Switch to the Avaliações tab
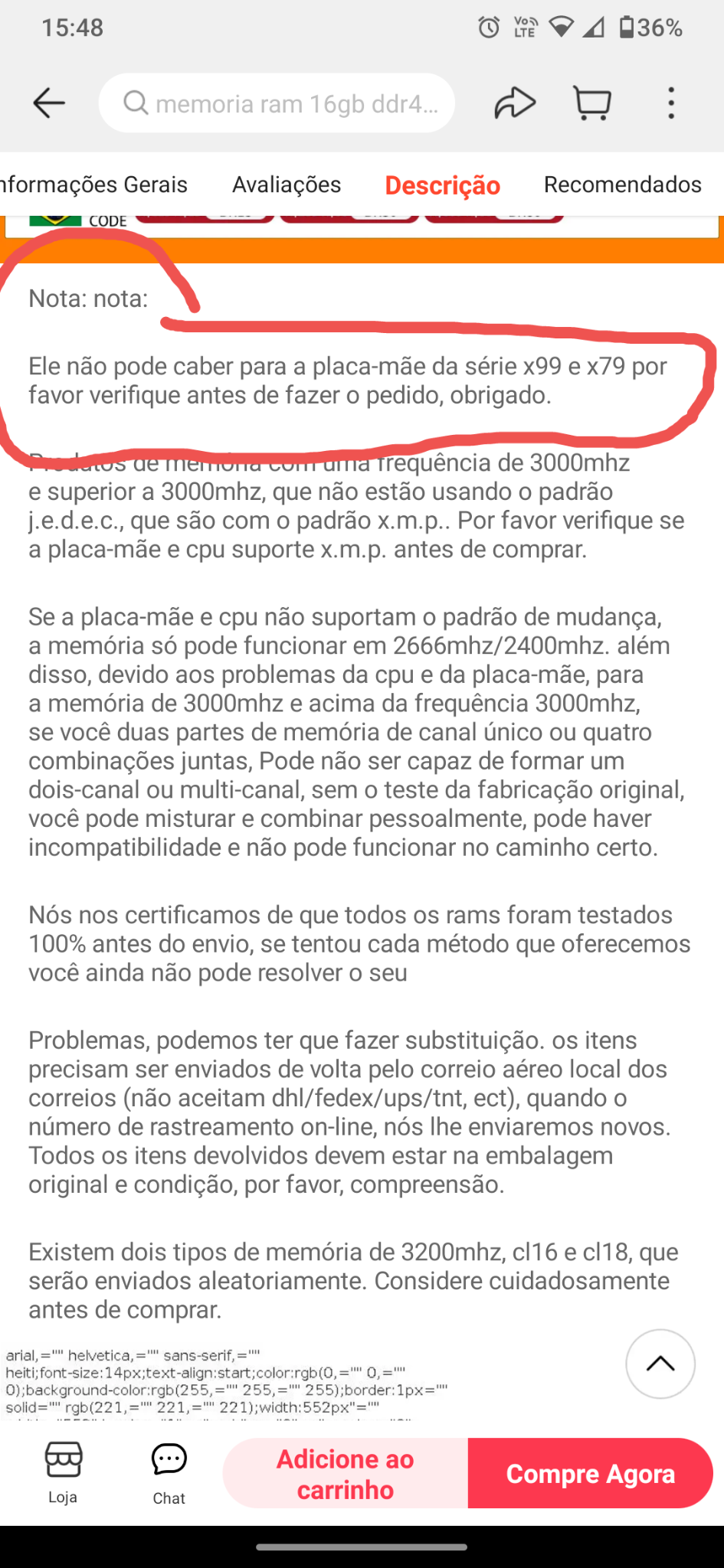The image size is (724, 1568). (x=287, y=185)
